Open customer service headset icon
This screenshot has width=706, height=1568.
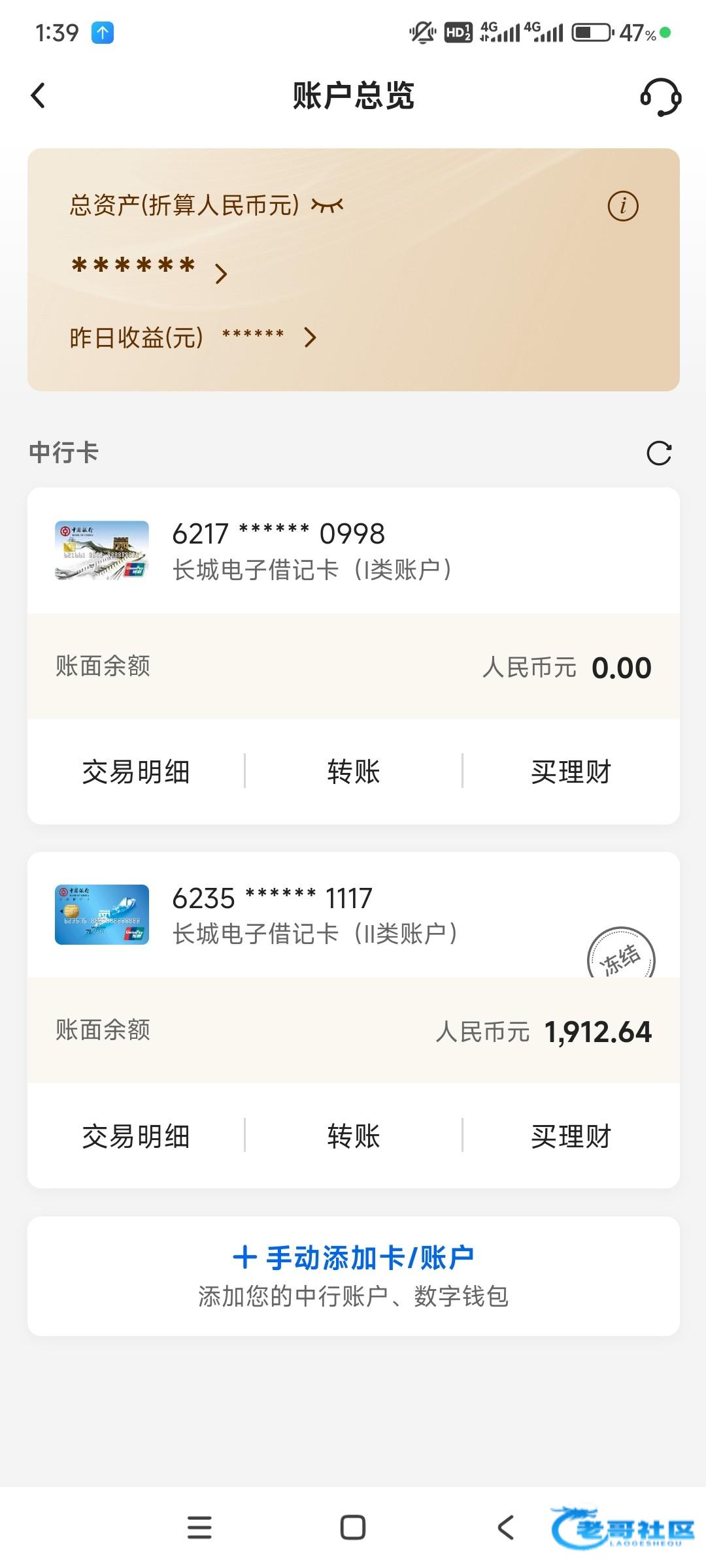[660, 97]
